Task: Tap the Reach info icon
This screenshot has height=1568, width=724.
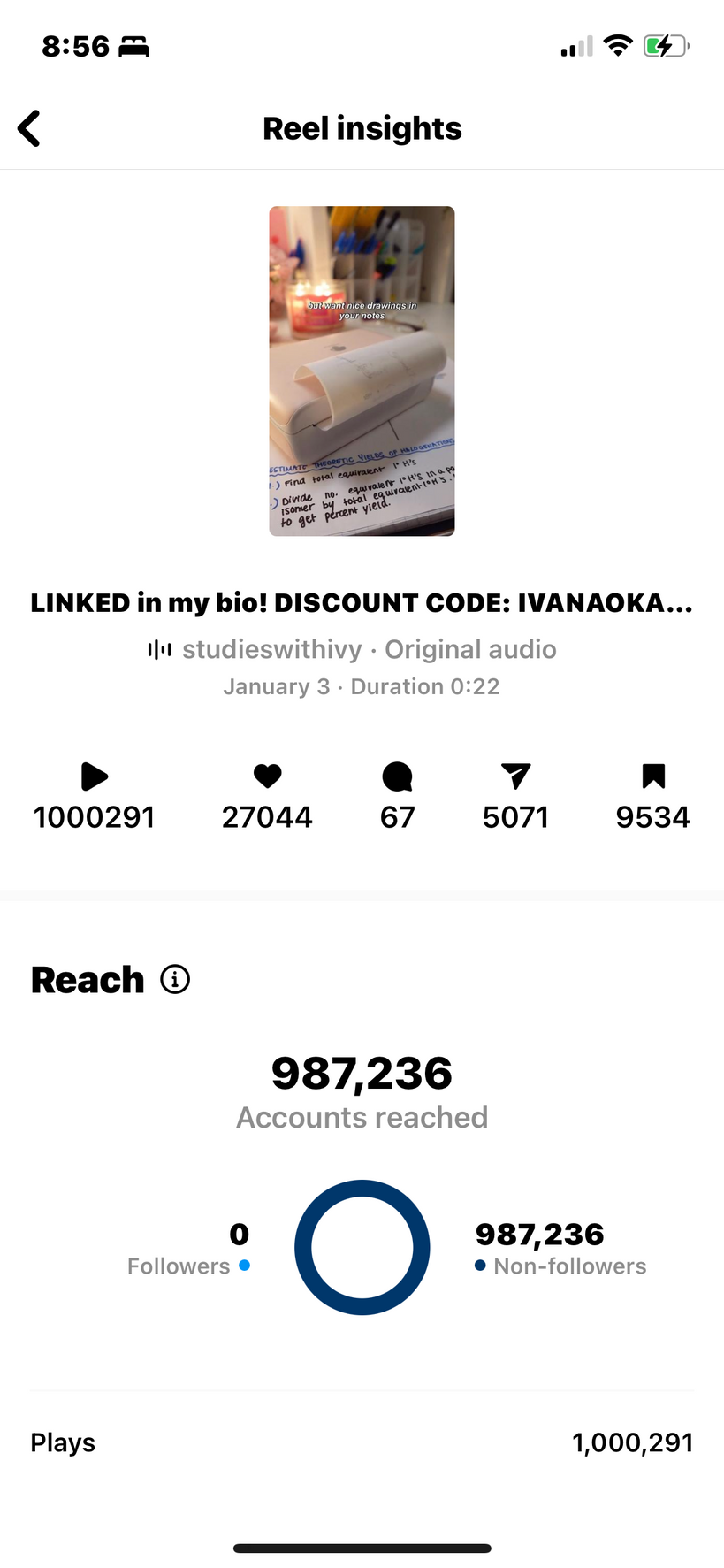Action: pyautogui.click(x=175, y=979)
